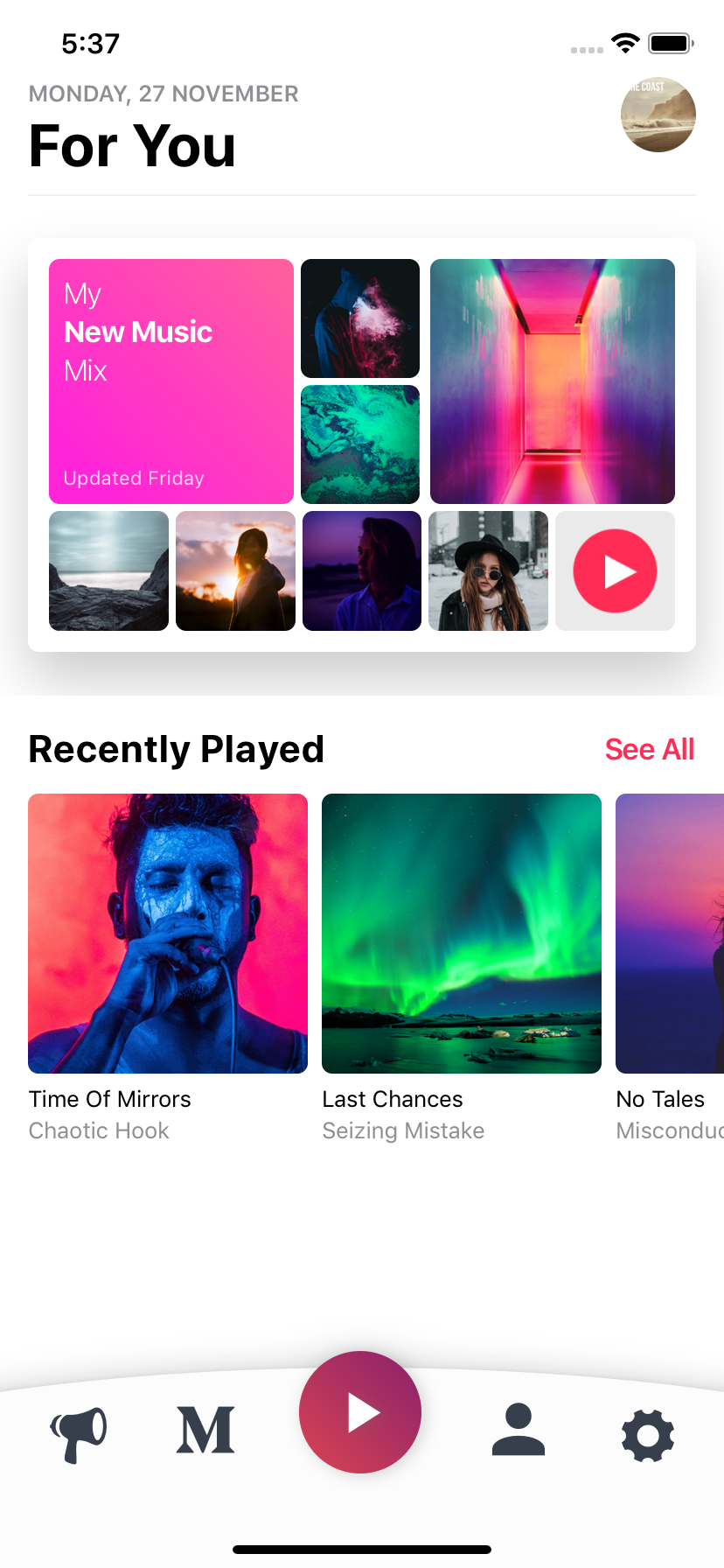
Task: Open the neon hallway cover art
Action: pos(553,381)
